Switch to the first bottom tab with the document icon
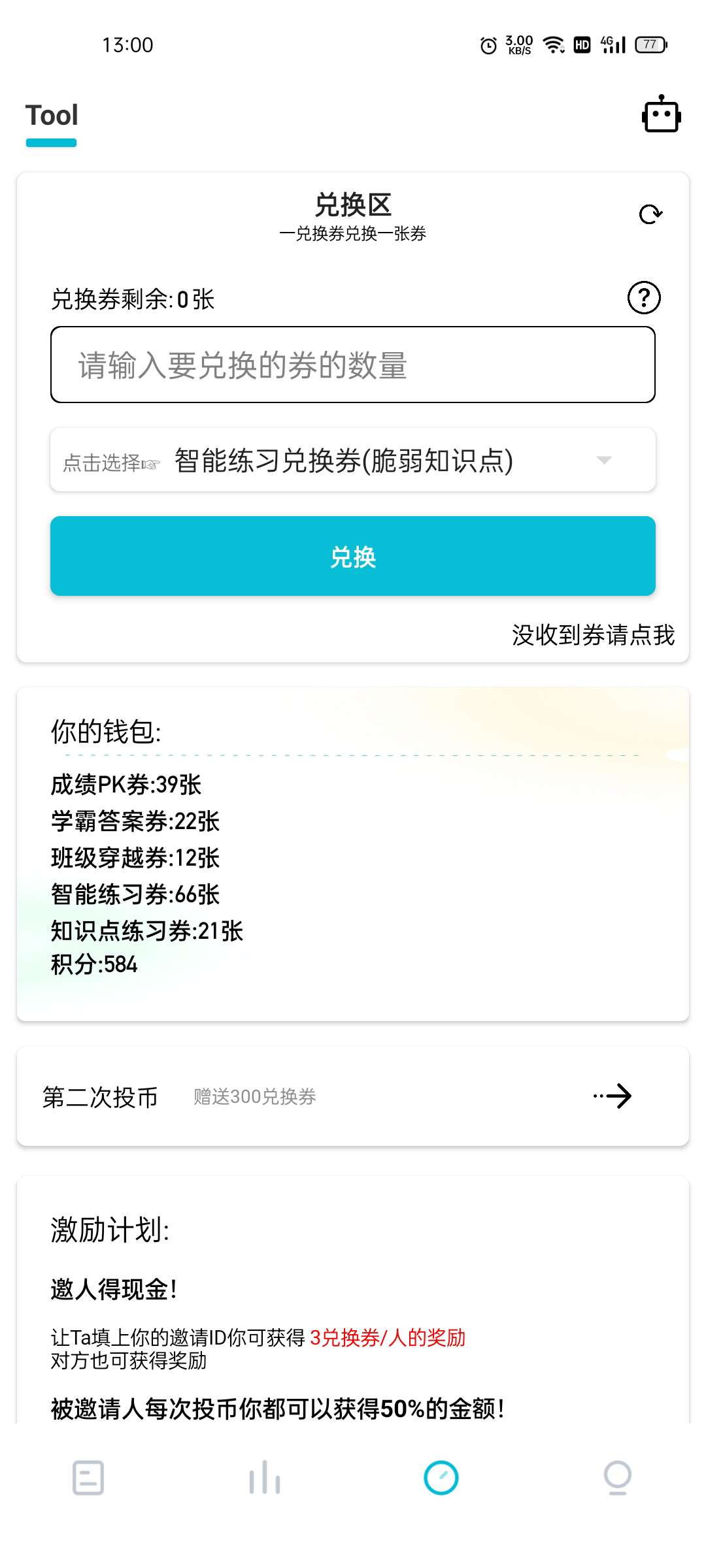The image size is (706, 1568). pos(88,1478)
